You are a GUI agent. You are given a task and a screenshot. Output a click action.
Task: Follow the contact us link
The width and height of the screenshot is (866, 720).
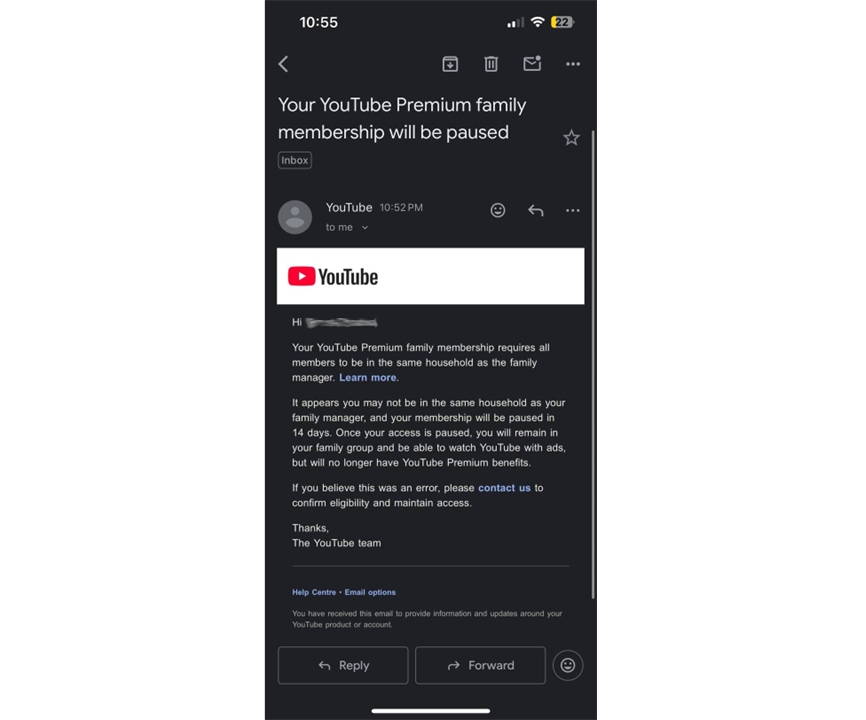coord(504,488)
